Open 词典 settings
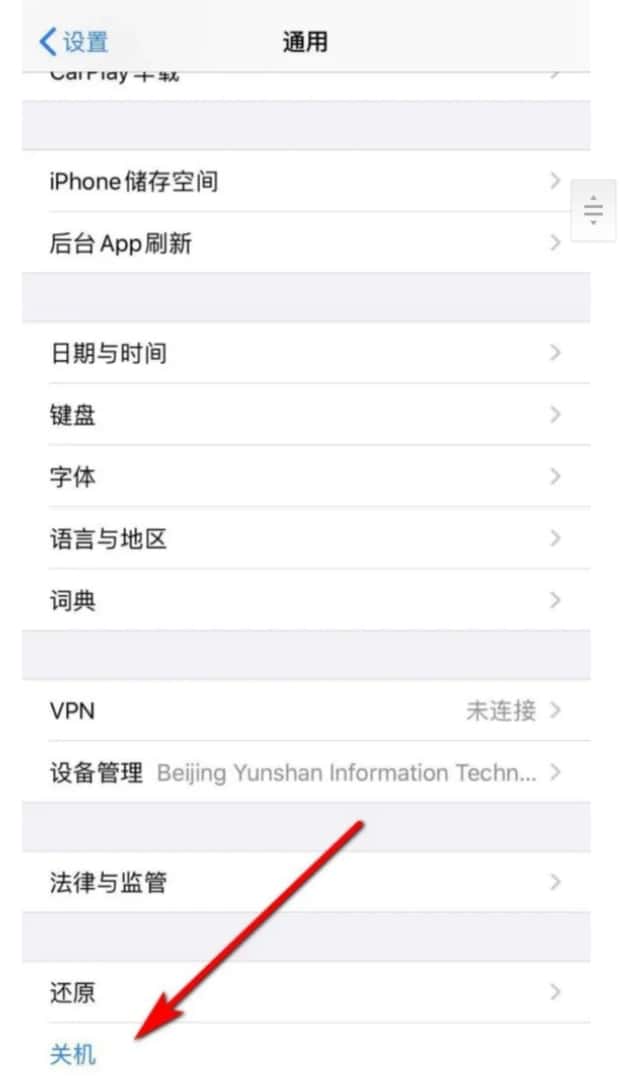 pos(300,601)
